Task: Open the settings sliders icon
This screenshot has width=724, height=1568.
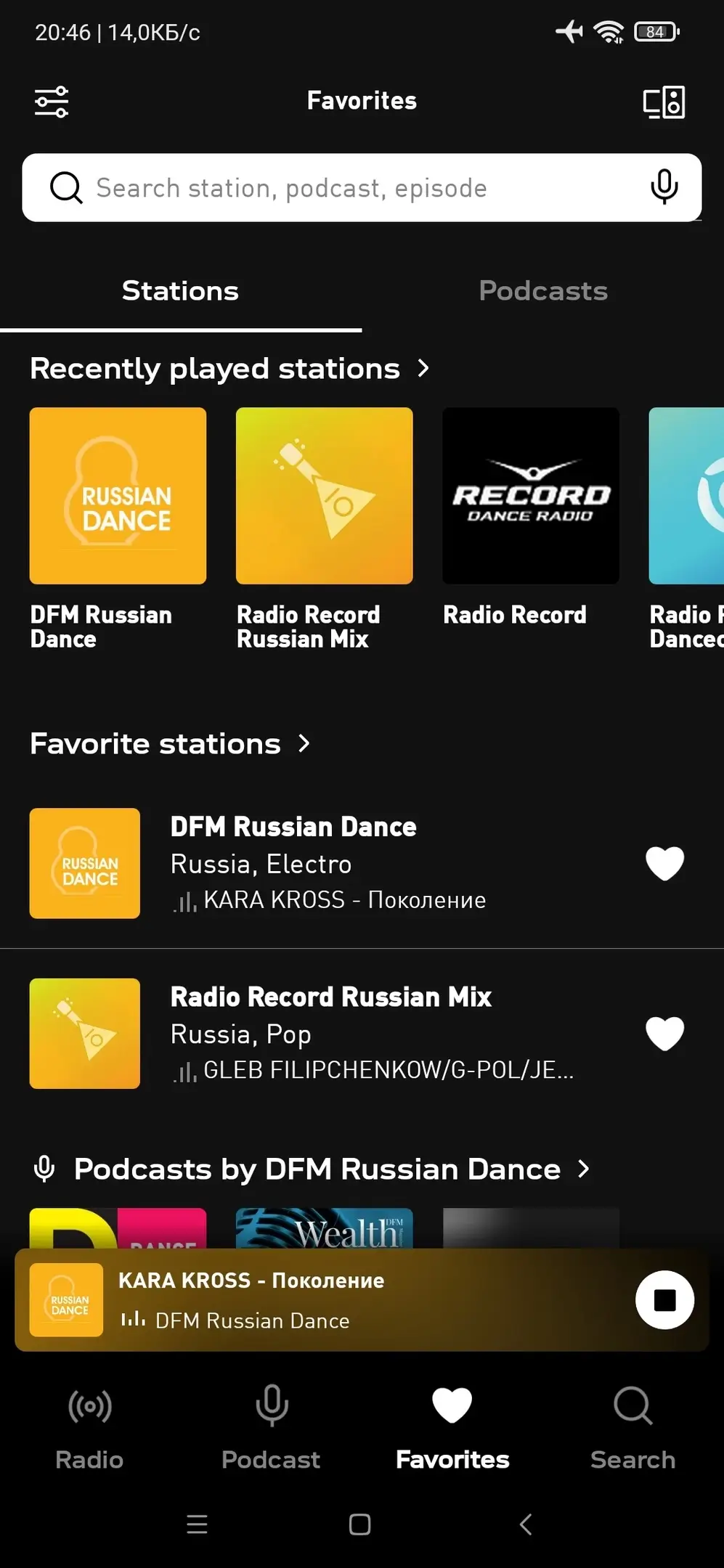Action: click(52, 102)
